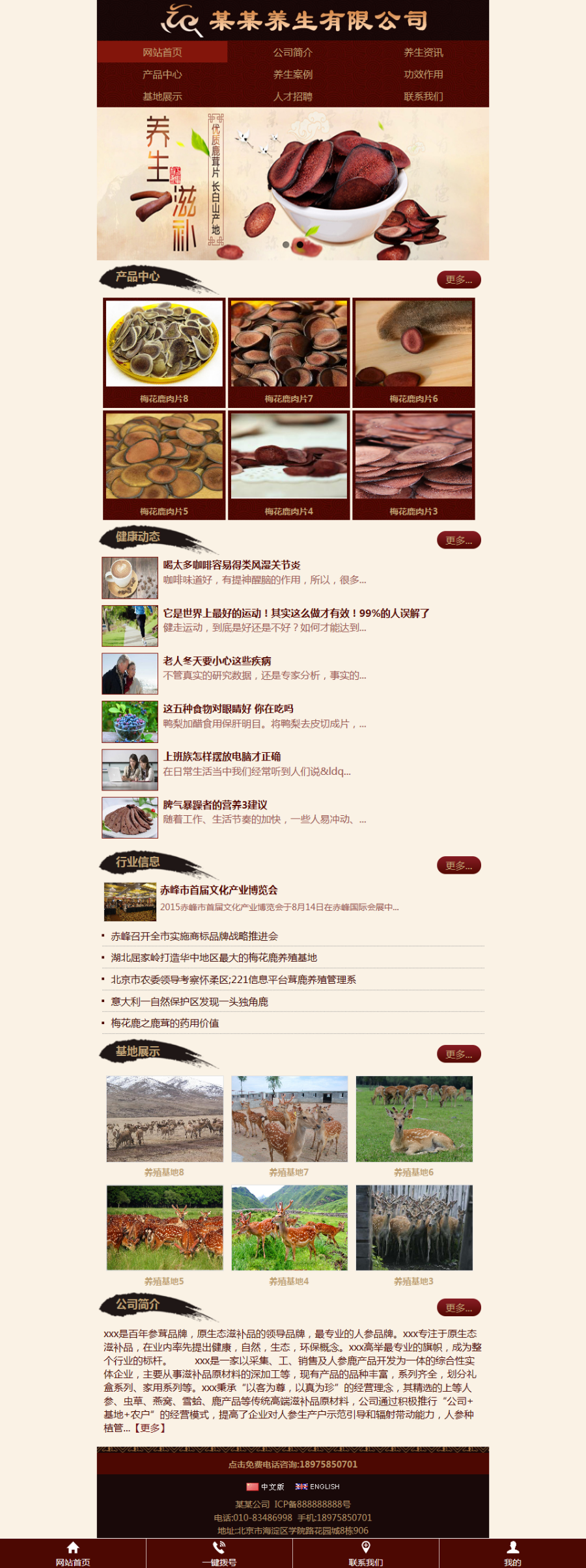
Task: View the photo 养殖基地7
Action: pos(289,1124)
